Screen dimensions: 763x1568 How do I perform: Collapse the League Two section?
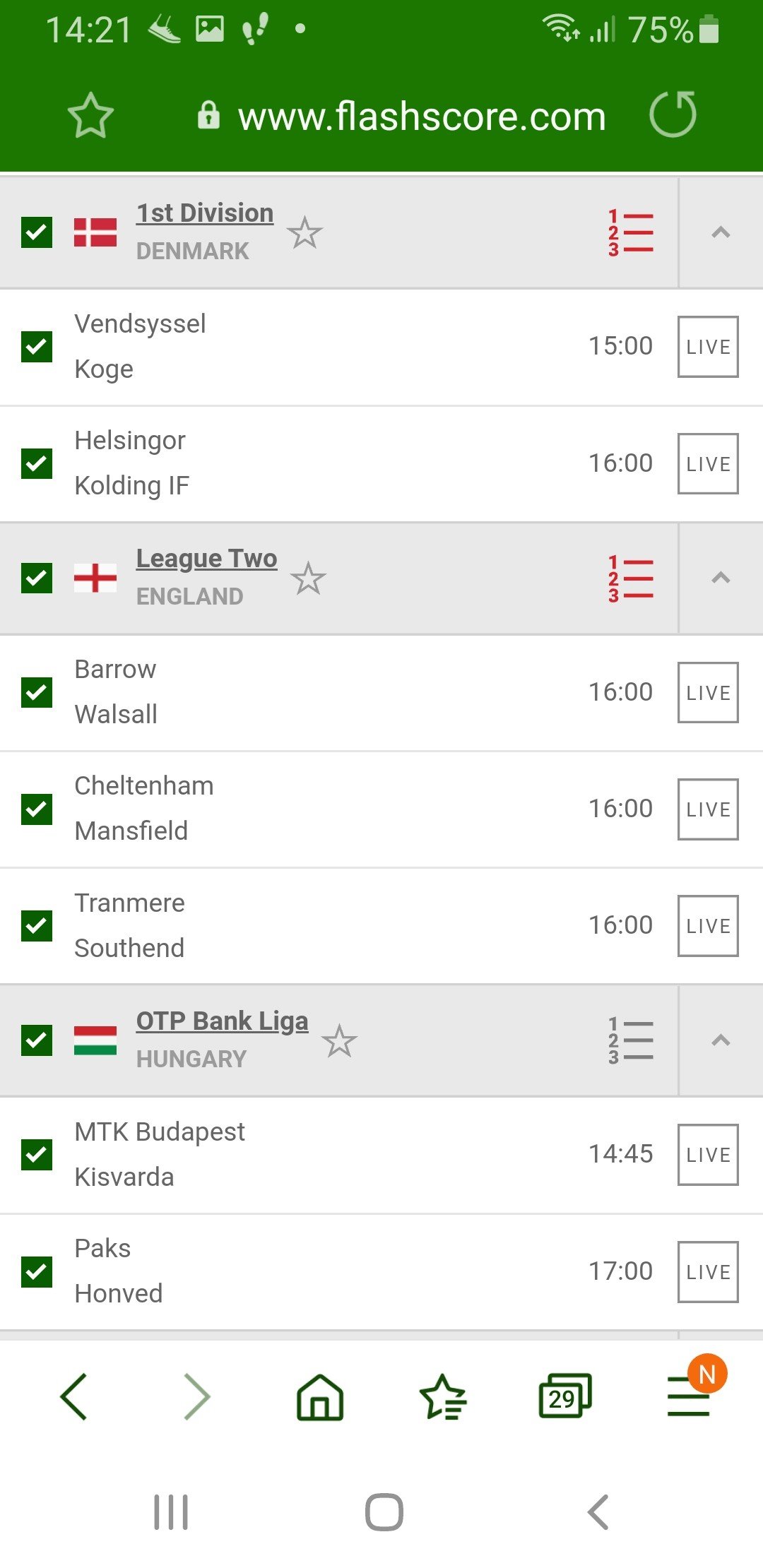pos(721,578)
